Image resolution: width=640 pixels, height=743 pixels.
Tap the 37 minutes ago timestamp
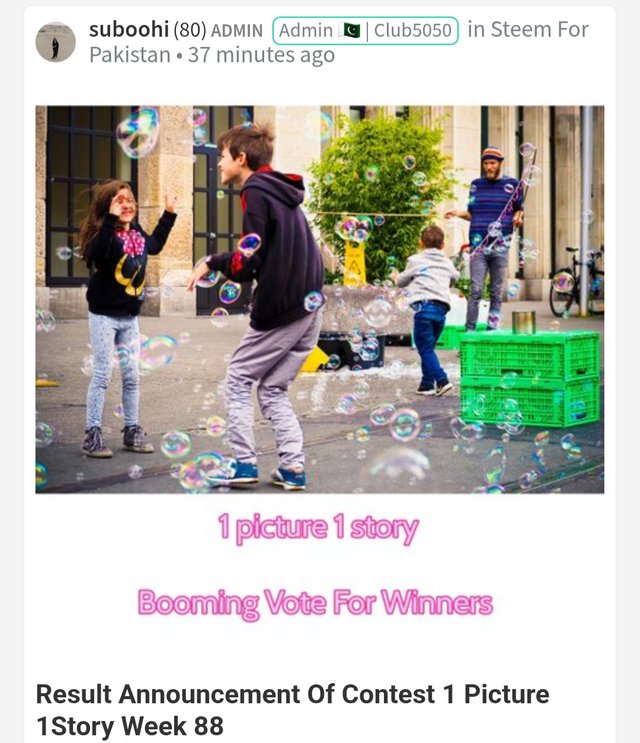click(x=261, y=56)
